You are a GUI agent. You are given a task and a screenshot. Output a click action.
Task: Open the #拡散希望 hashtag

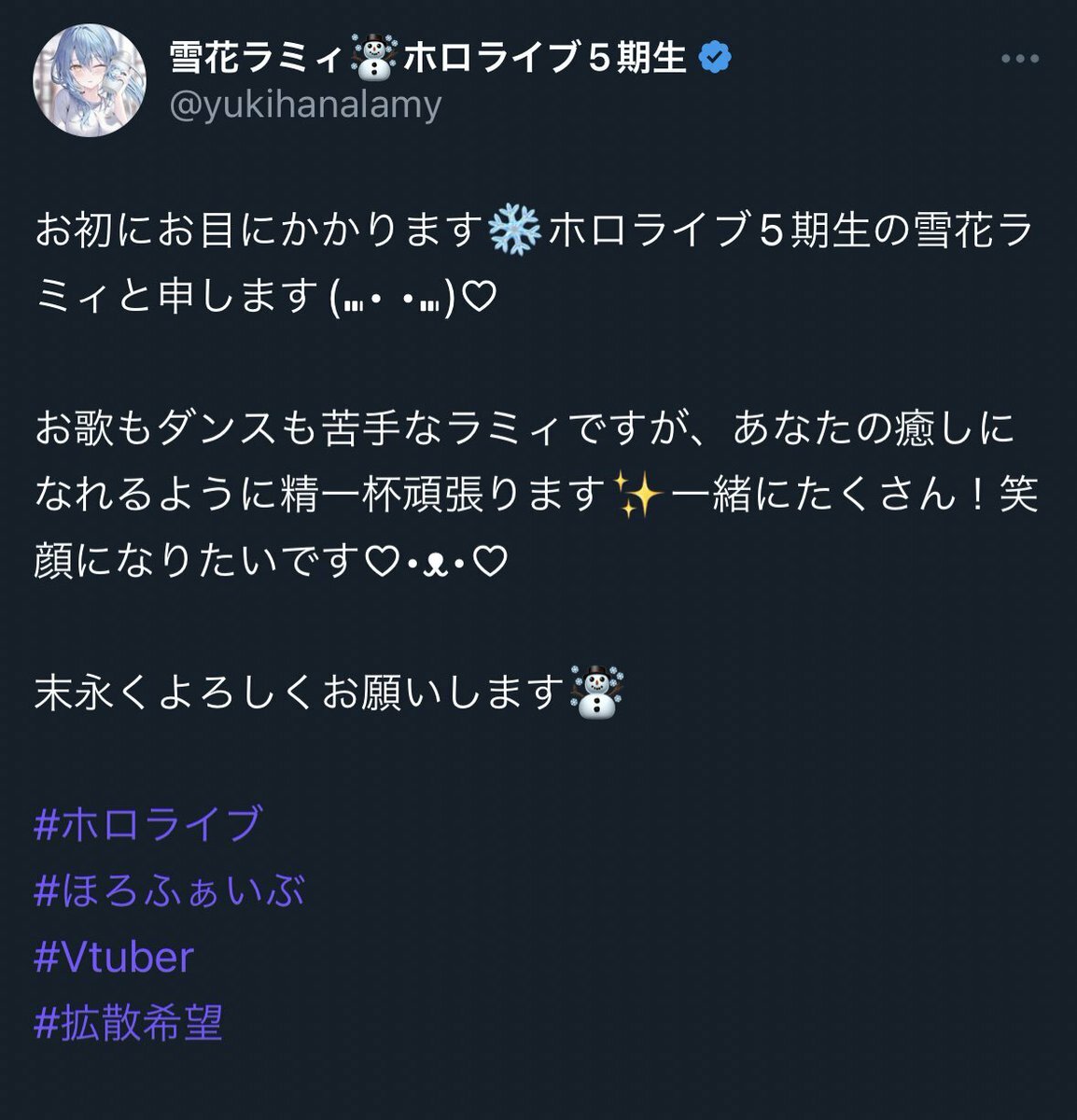[x=129, y=1024]
